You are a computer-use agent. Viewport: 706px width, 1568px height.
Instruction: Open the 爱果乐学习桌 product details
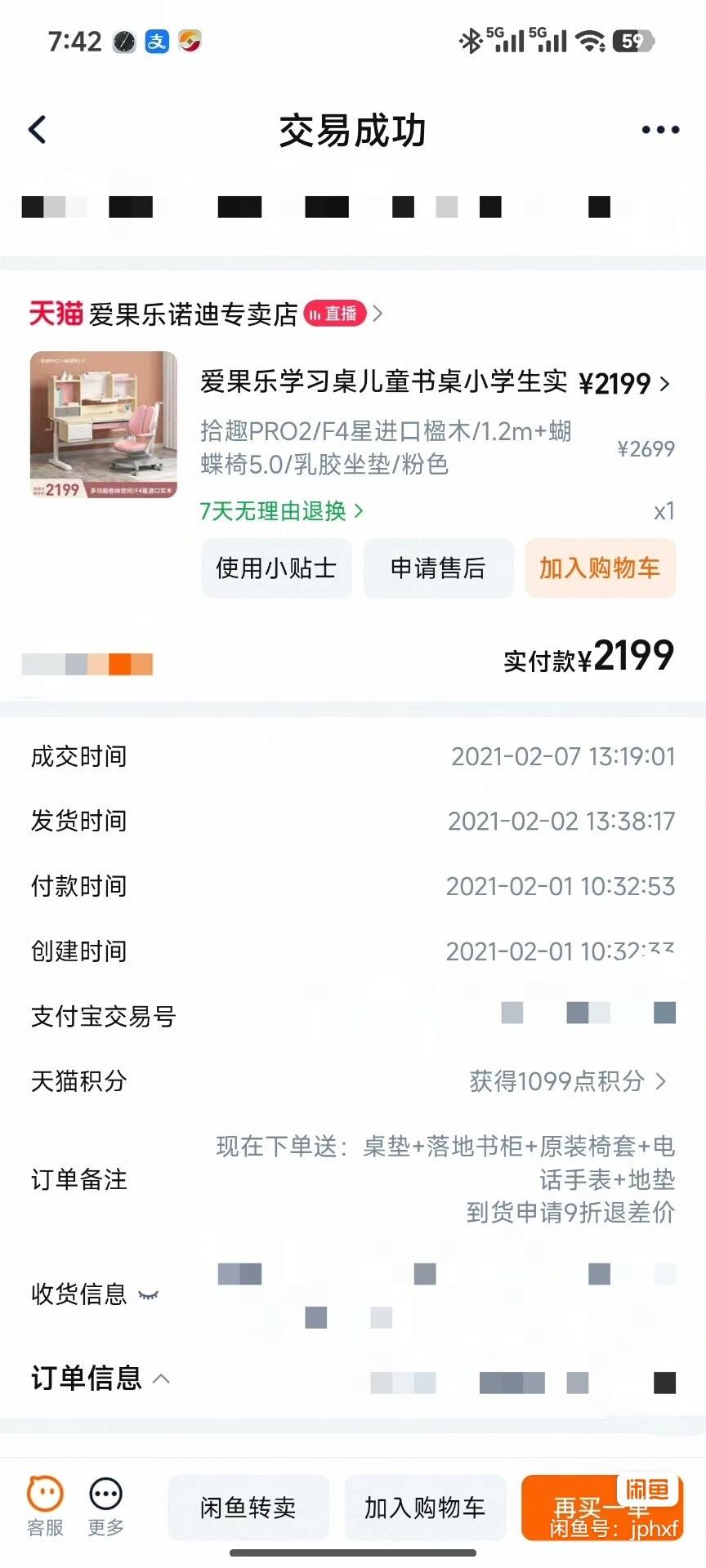[384, 381]
